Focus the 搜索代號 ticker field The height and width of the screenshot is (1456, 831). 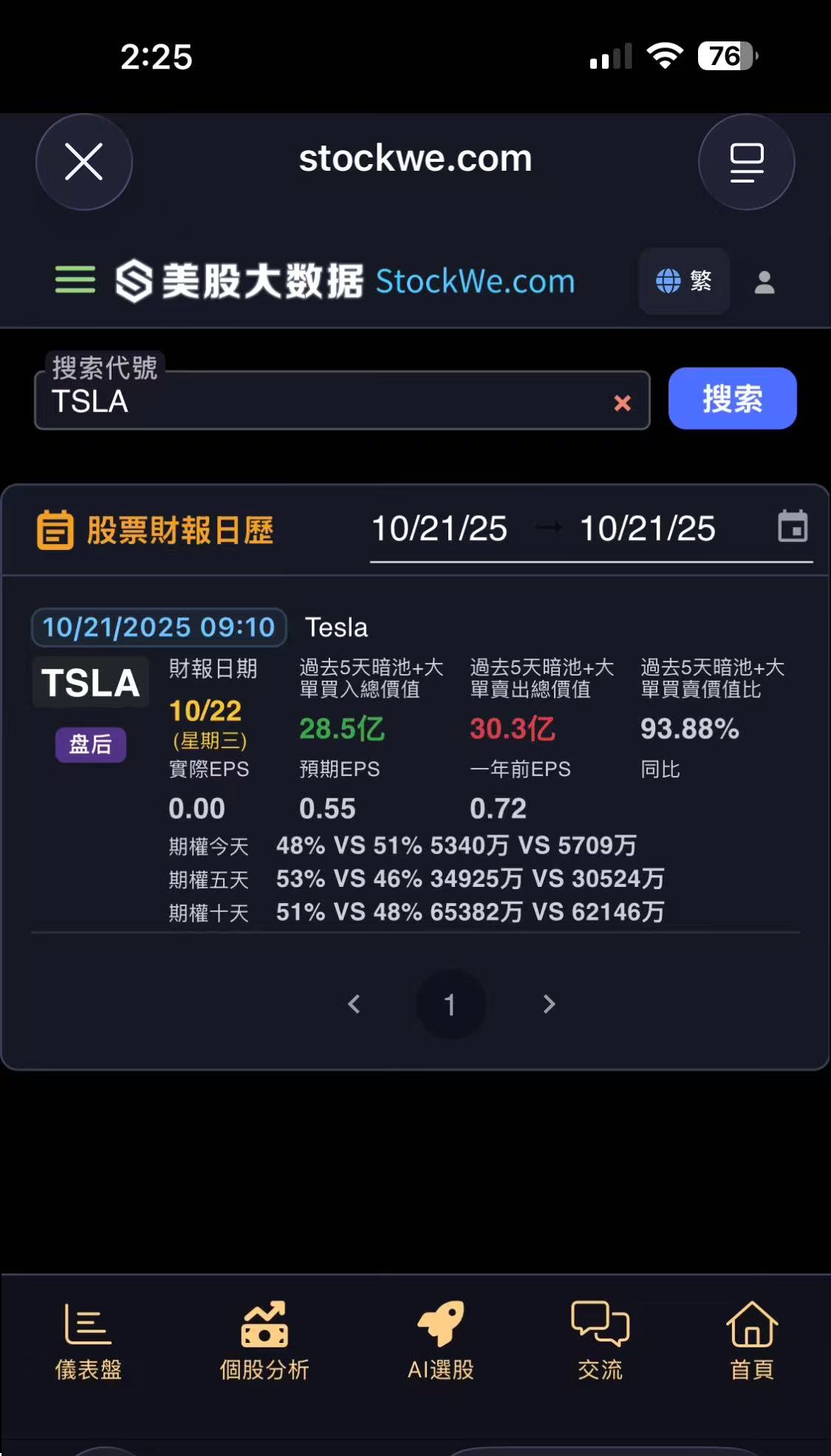(x=325, y=401)
